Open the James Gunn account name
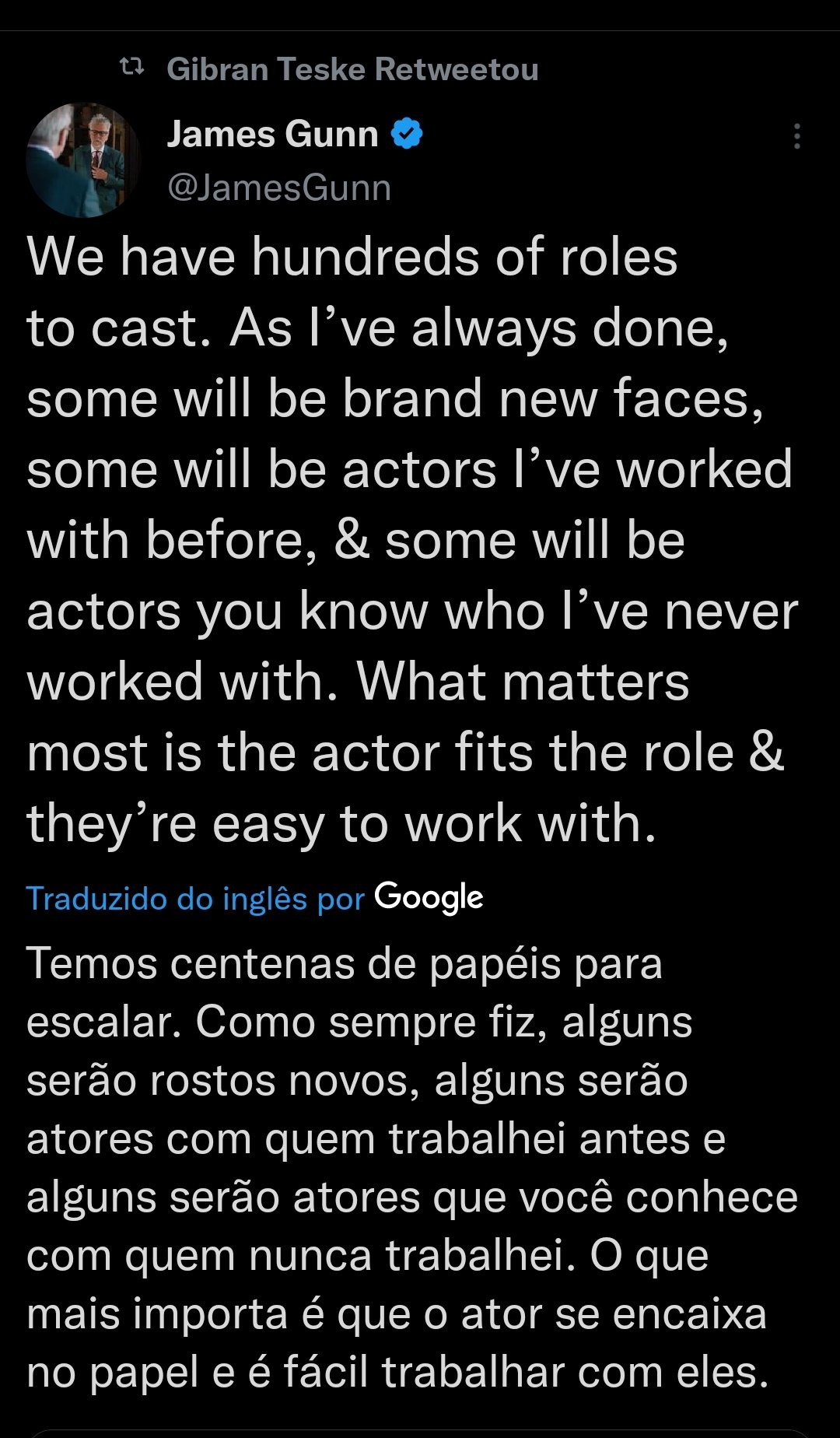 [x=272, y=134]
